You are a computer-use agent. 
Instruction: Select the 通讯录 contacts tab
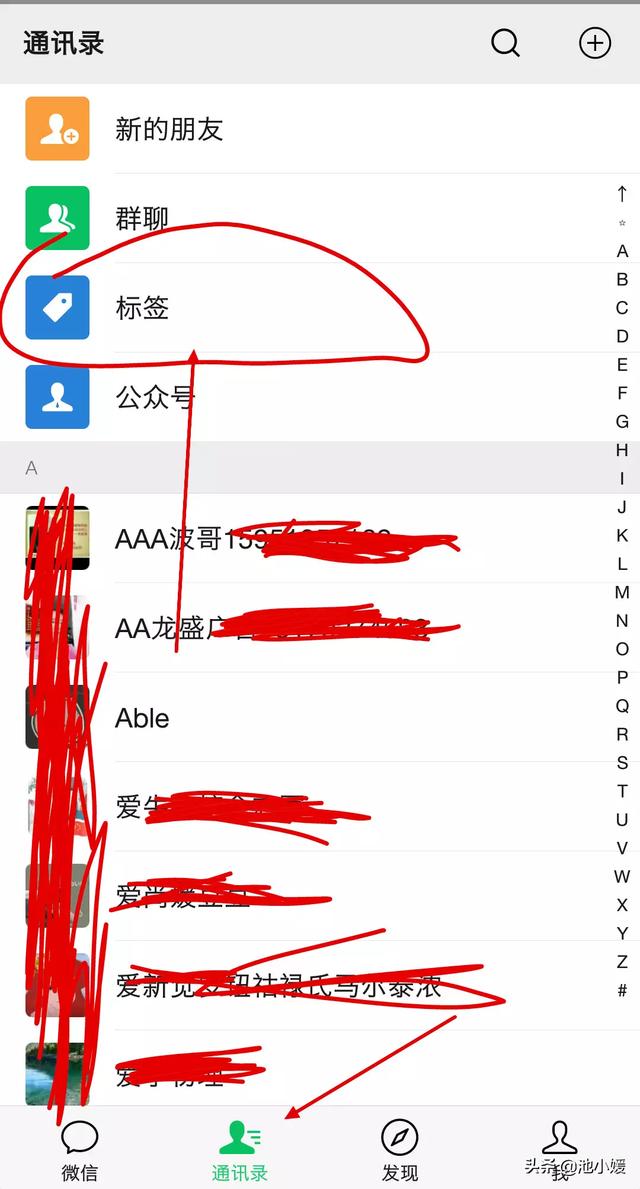240,1150
